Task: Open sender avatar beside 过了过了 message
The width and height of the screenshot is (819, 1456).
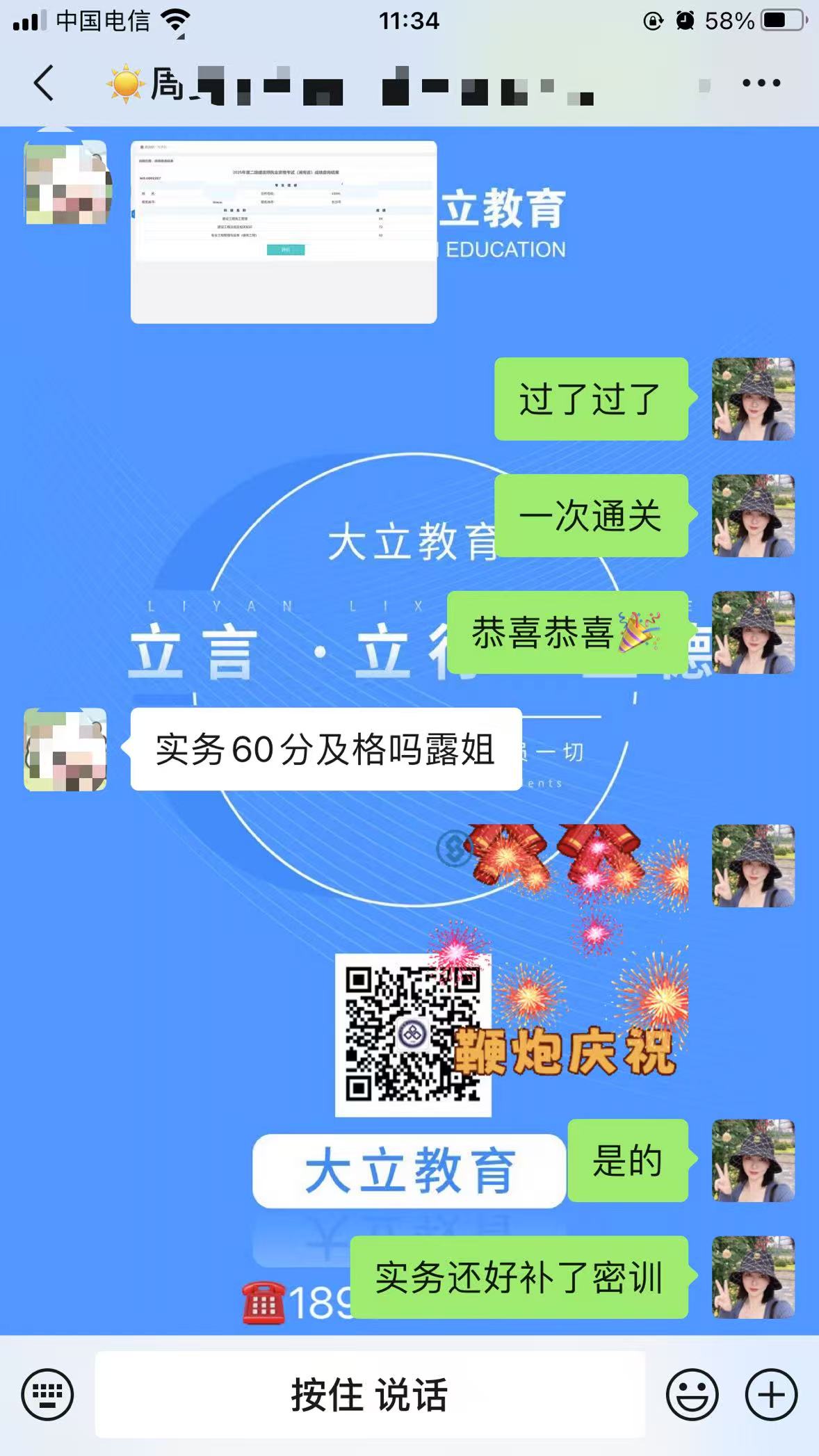Action: 753,399
